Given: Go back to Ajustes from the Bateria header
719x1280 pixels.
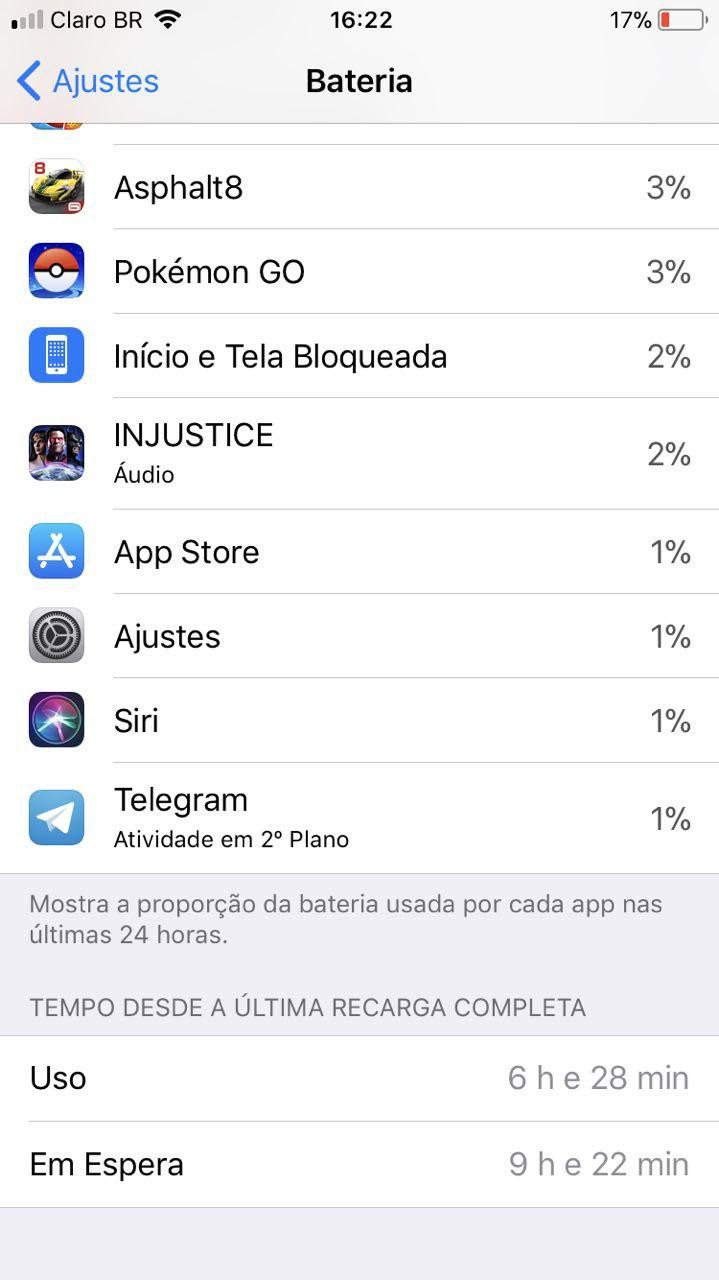Looking at the screenshot, I should click(x=88, y=81).
